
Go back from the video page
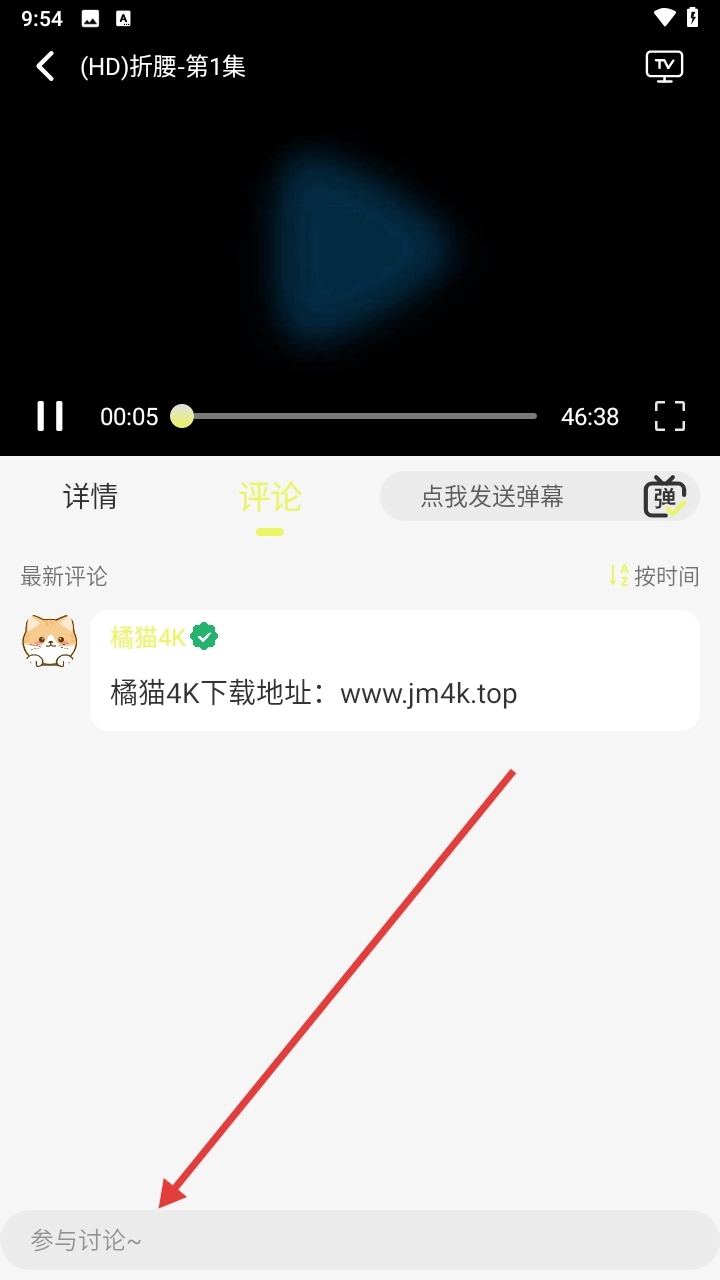[44, 67]
